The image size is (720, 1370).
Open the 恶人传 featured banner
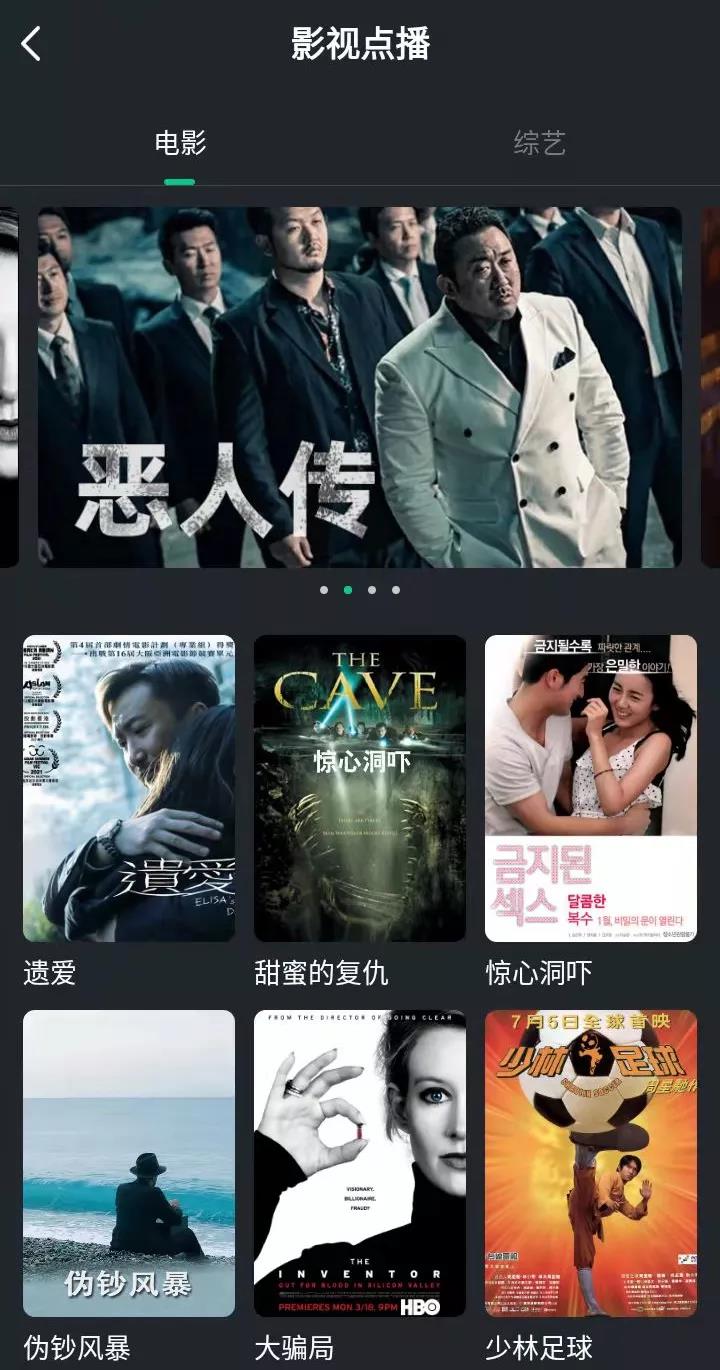point(360,387)
